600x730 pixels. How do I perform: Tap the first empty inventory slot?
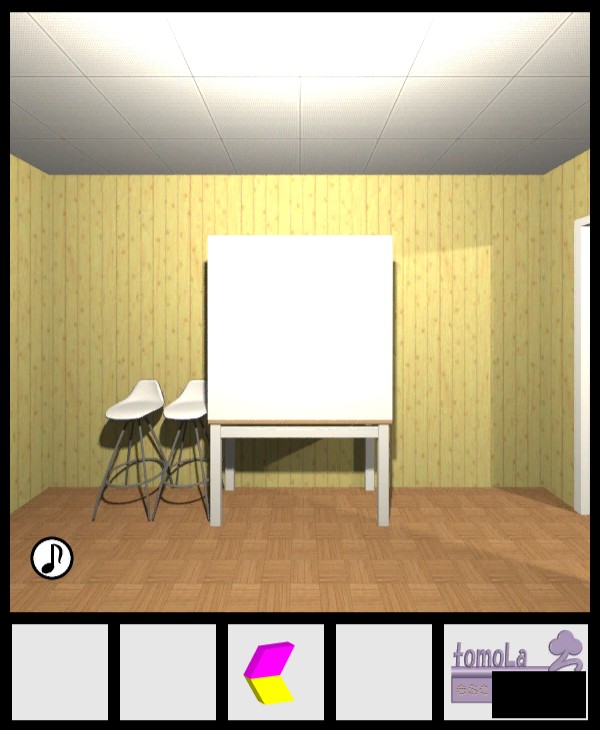click(60, 672)
